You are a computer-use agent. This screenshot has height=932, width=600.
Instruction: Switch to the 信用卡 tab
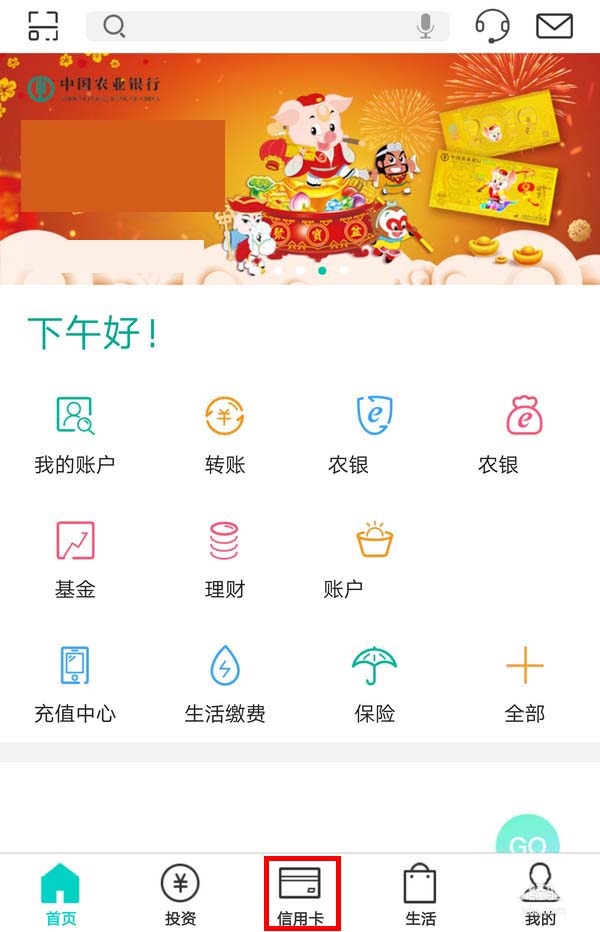coord(300,894)
